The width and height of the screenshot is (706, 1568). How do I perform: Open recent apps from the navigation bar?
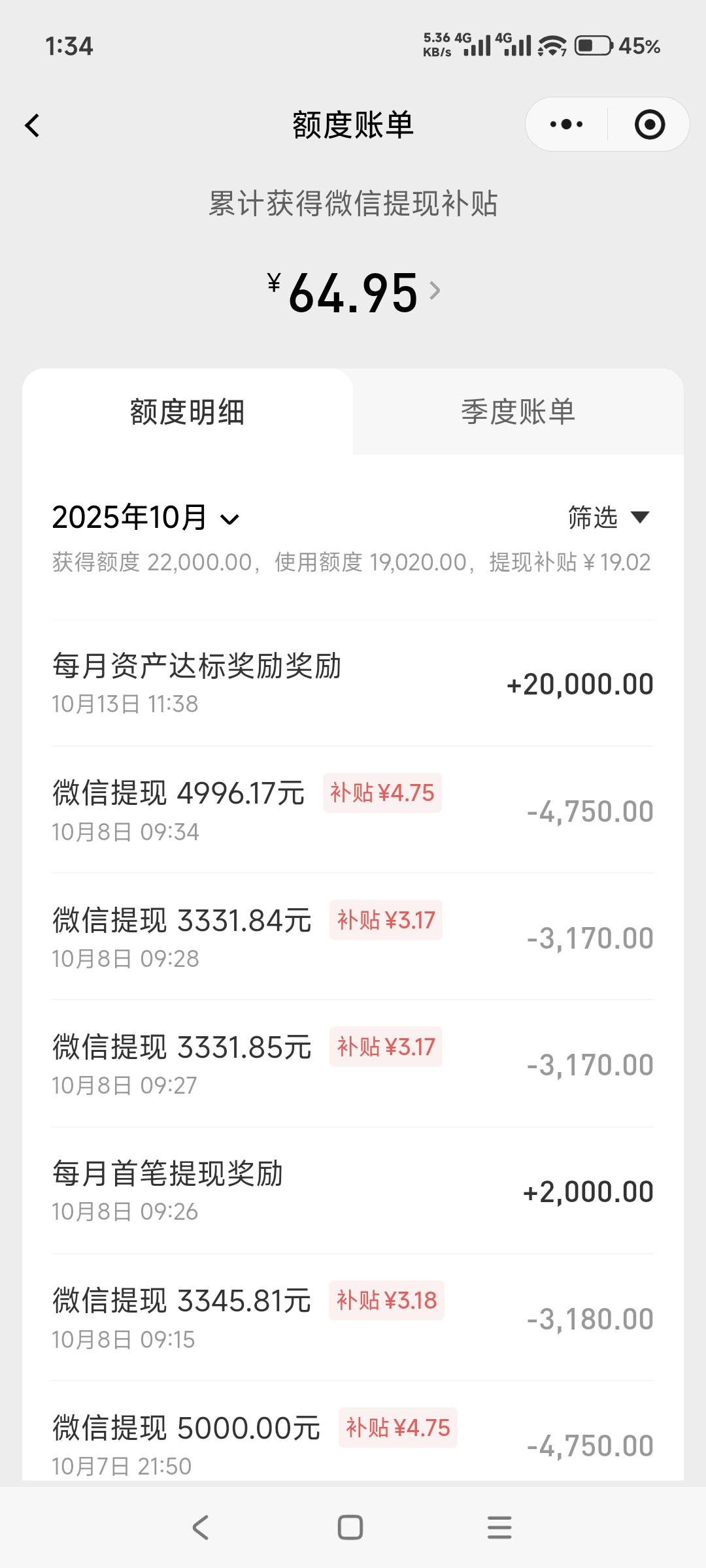499,1527
